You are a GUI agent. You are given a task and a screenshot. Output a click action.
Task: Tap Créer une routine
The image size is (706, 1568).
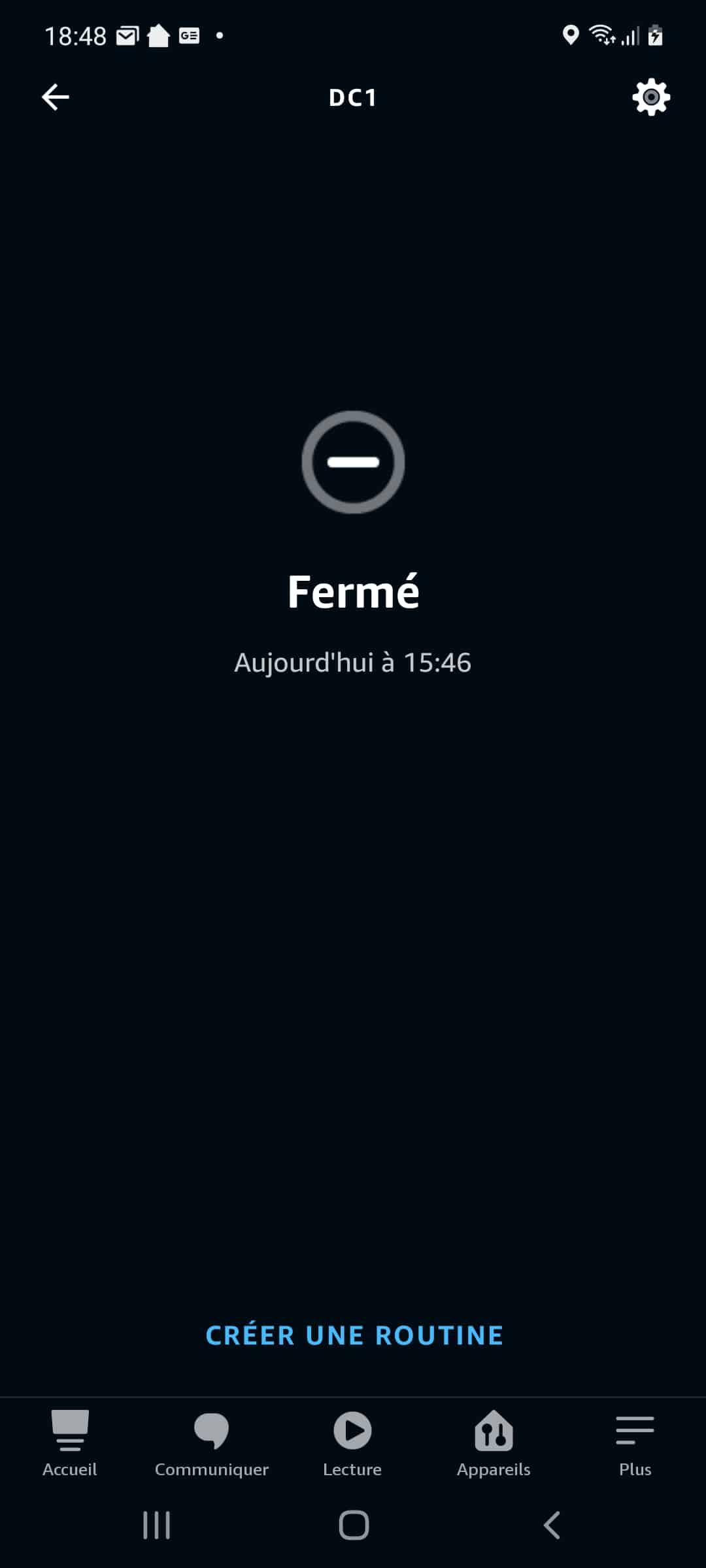pyautogui.click(x=354, y=1335)
